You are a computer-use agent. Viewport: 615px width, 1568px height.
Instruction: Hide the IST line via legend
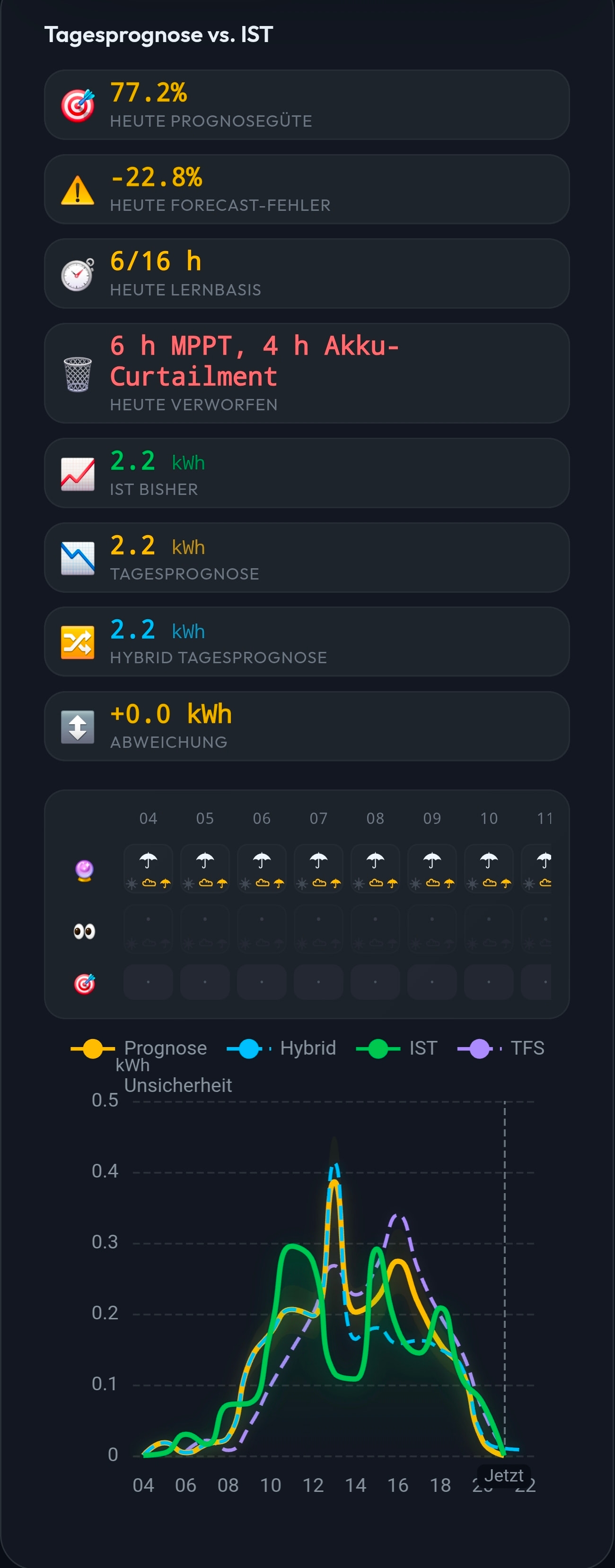coord(396,1048)
